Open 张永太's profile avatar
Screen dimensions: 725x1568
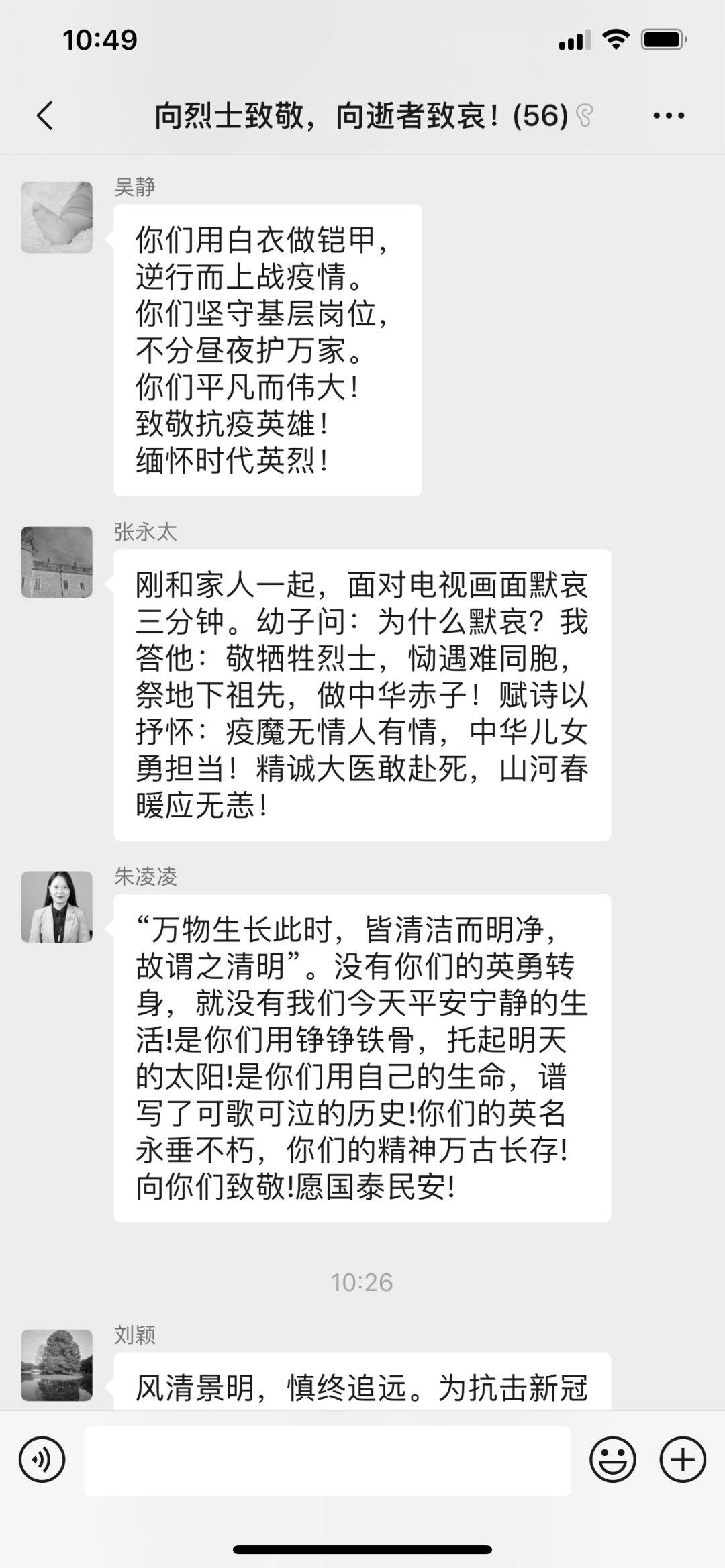(57, 562)
